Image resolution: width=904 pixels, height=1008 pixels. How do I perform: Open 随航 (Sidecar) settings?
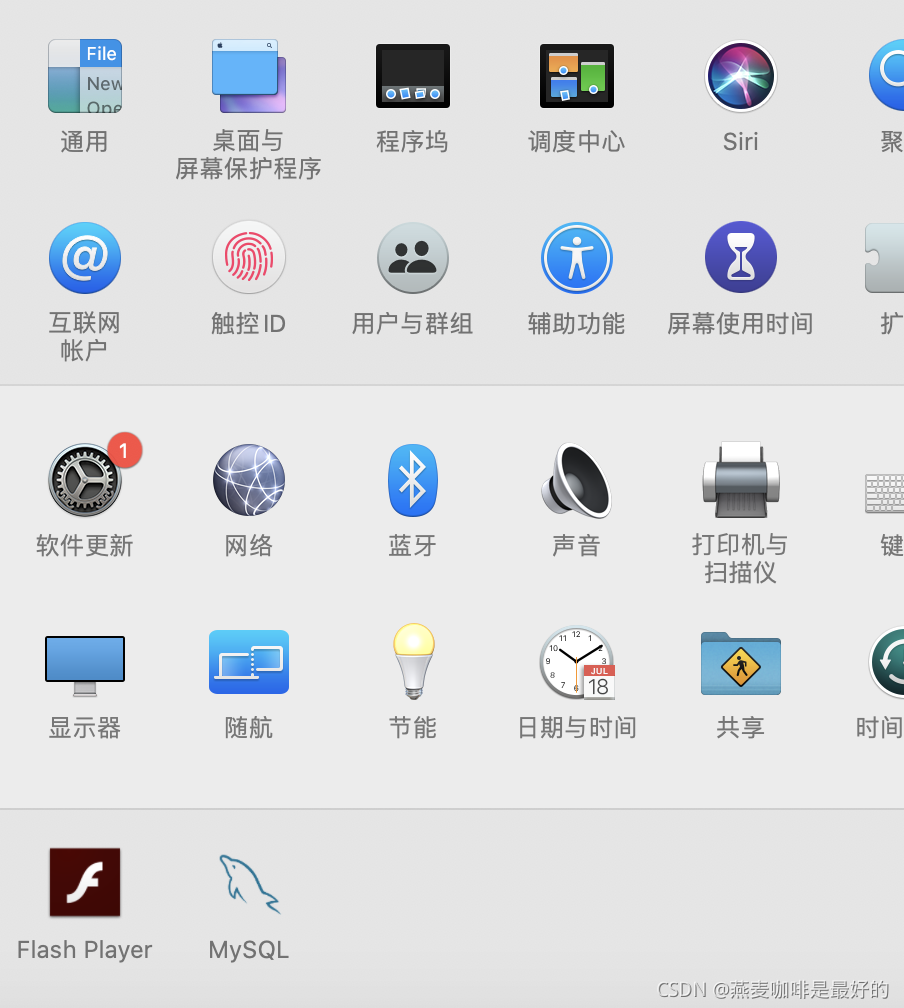point(248,663)
